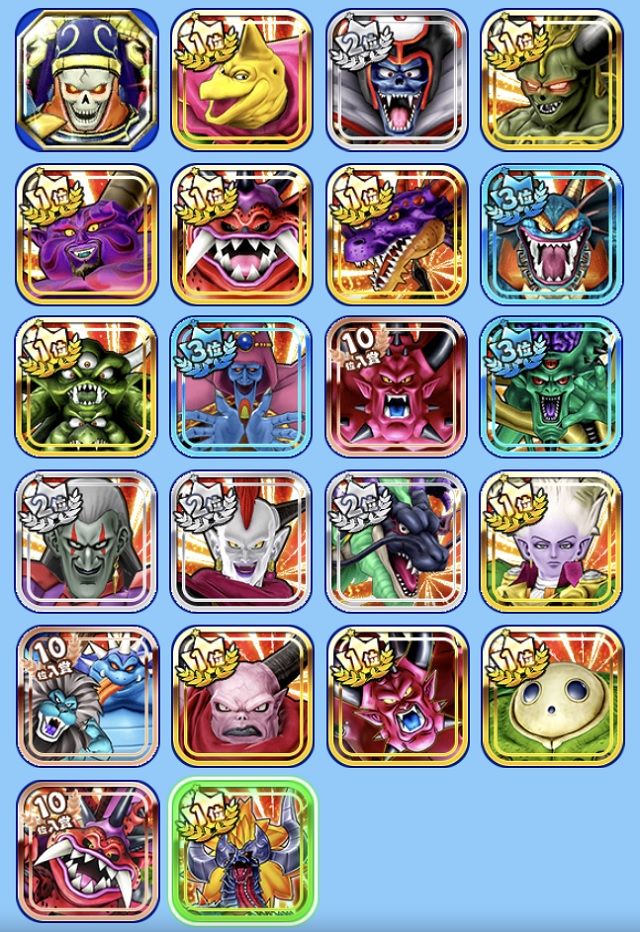The image size is (640, 932).
Task: Tap the green three-eyed ogre 1位 icon
Action: [86, 387]
